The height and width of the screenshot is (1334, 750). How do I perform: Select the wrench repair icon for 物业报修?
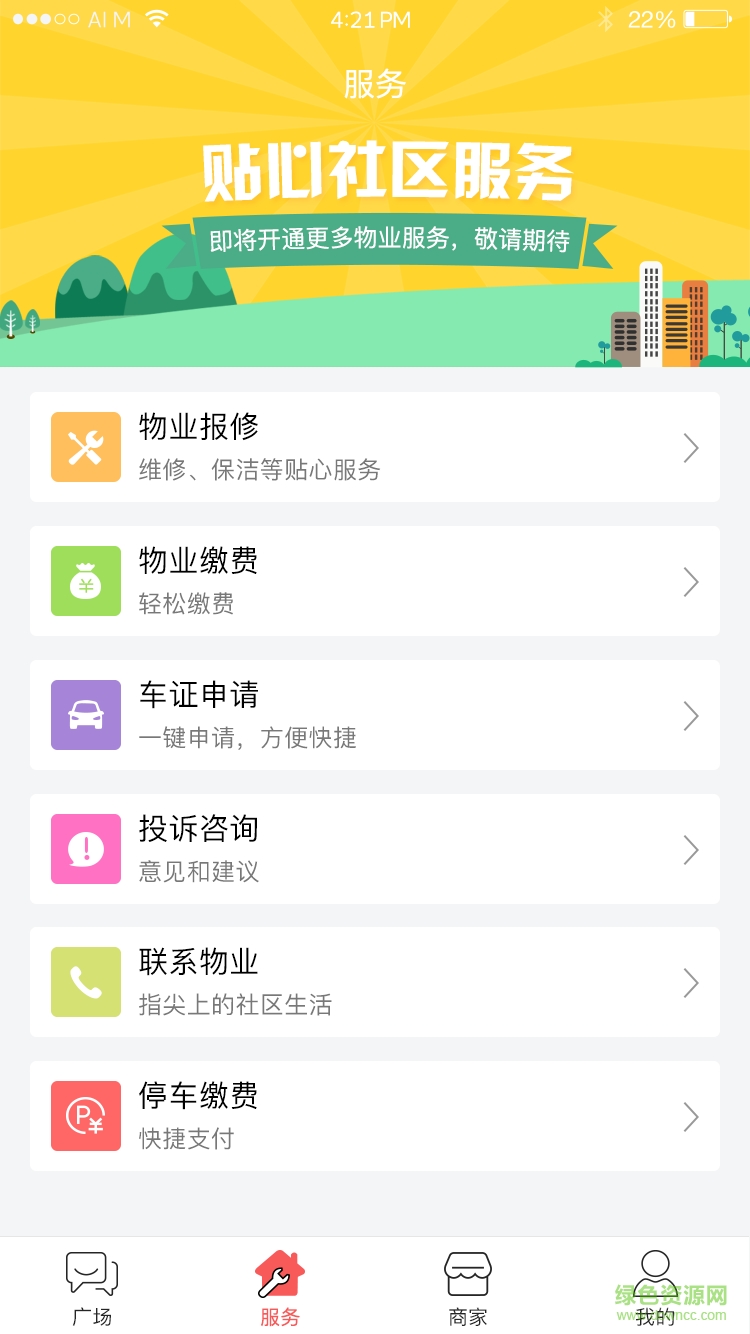coord(85,447)
